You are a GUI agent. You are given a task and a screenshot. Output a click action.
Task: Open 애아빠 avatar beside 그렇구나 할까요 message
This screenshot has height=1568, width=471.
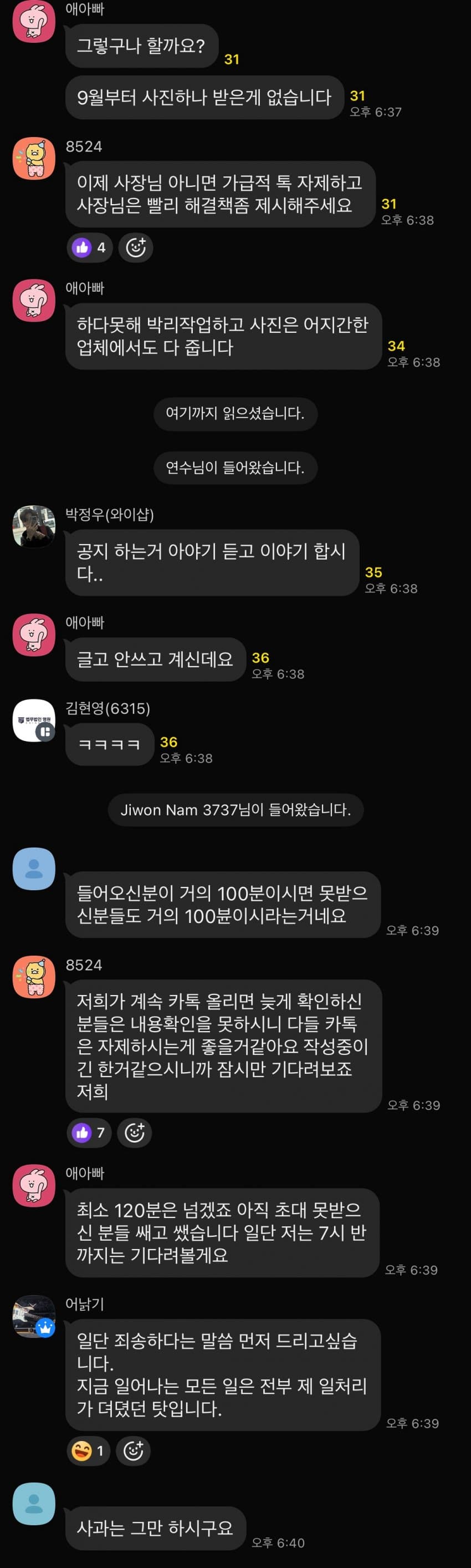[34, 22]
